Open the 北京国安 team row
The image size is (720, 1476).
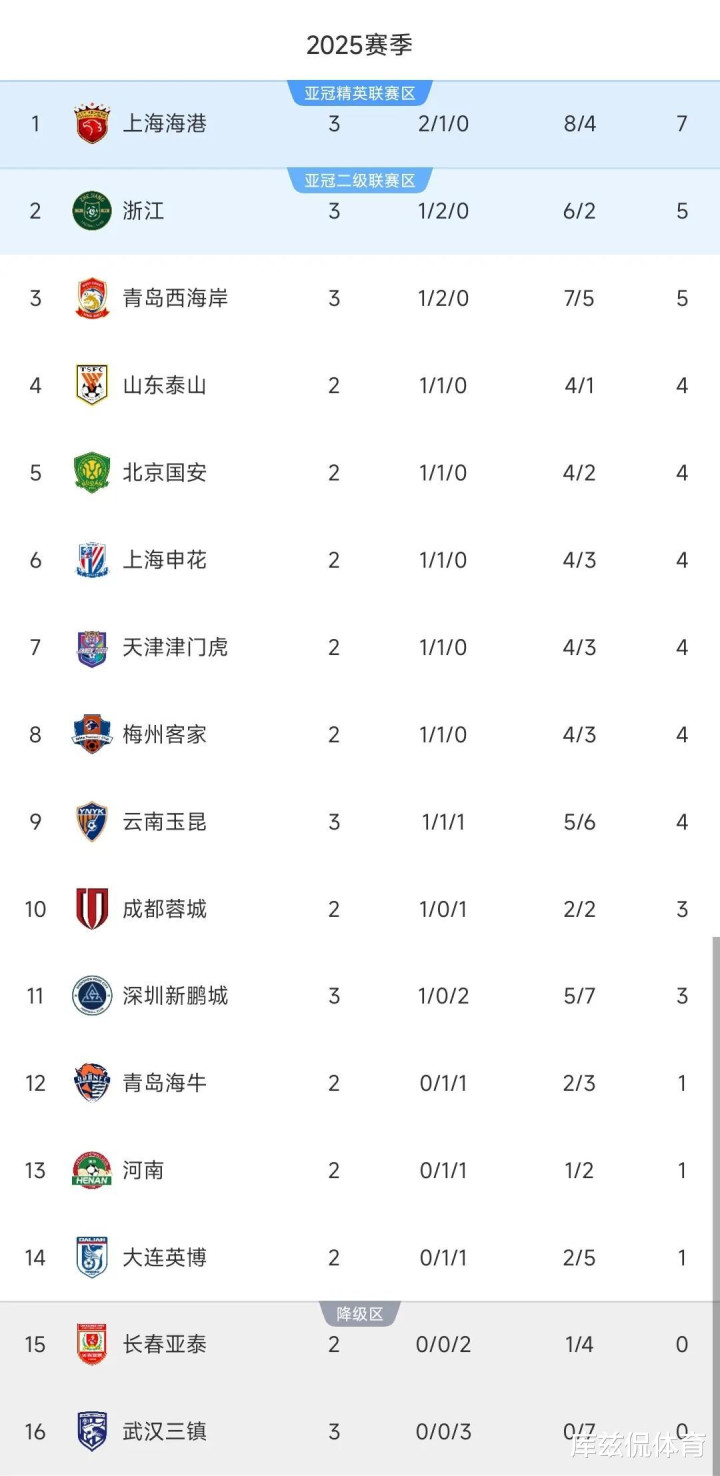coord(360,472)
